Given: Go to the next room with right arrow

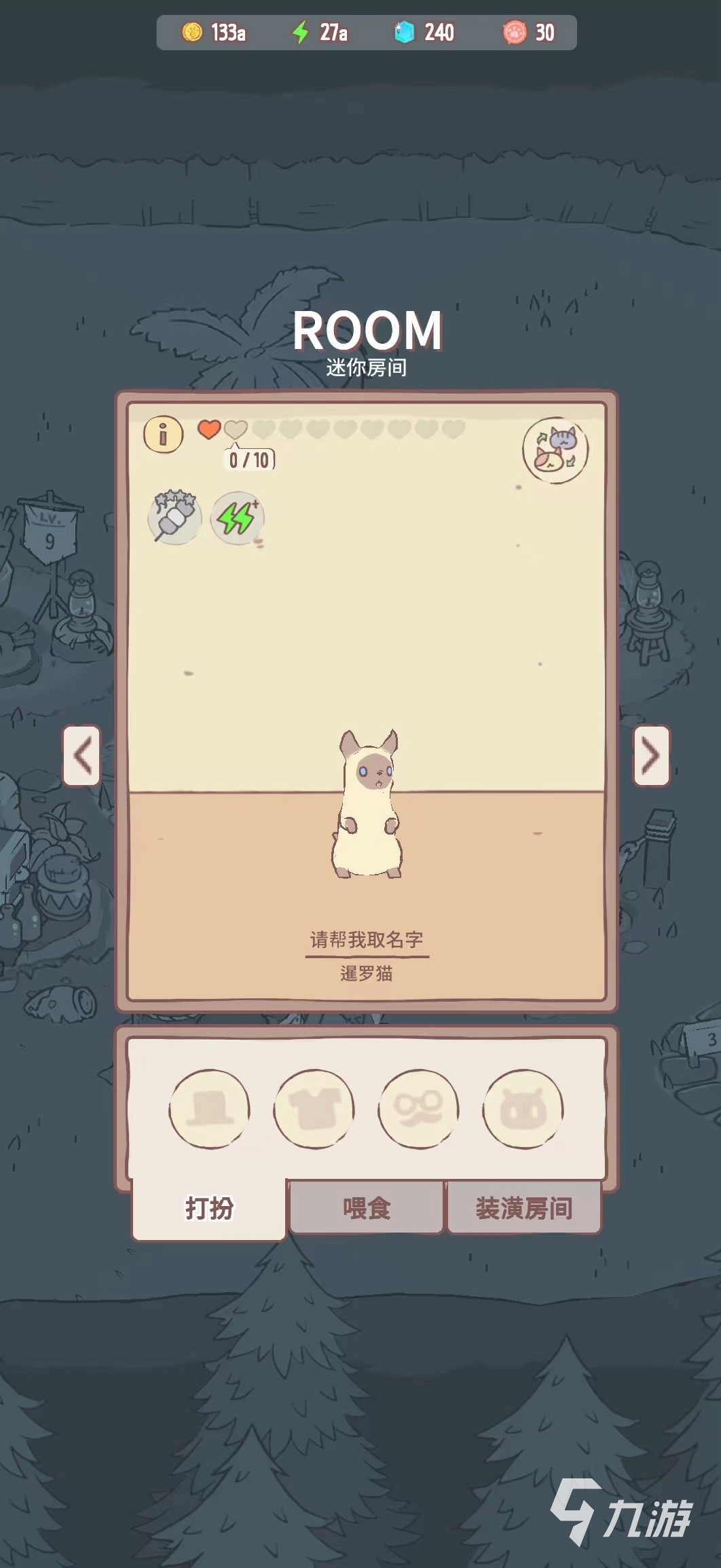Looking at the screenshot, I should coord(651,756).
